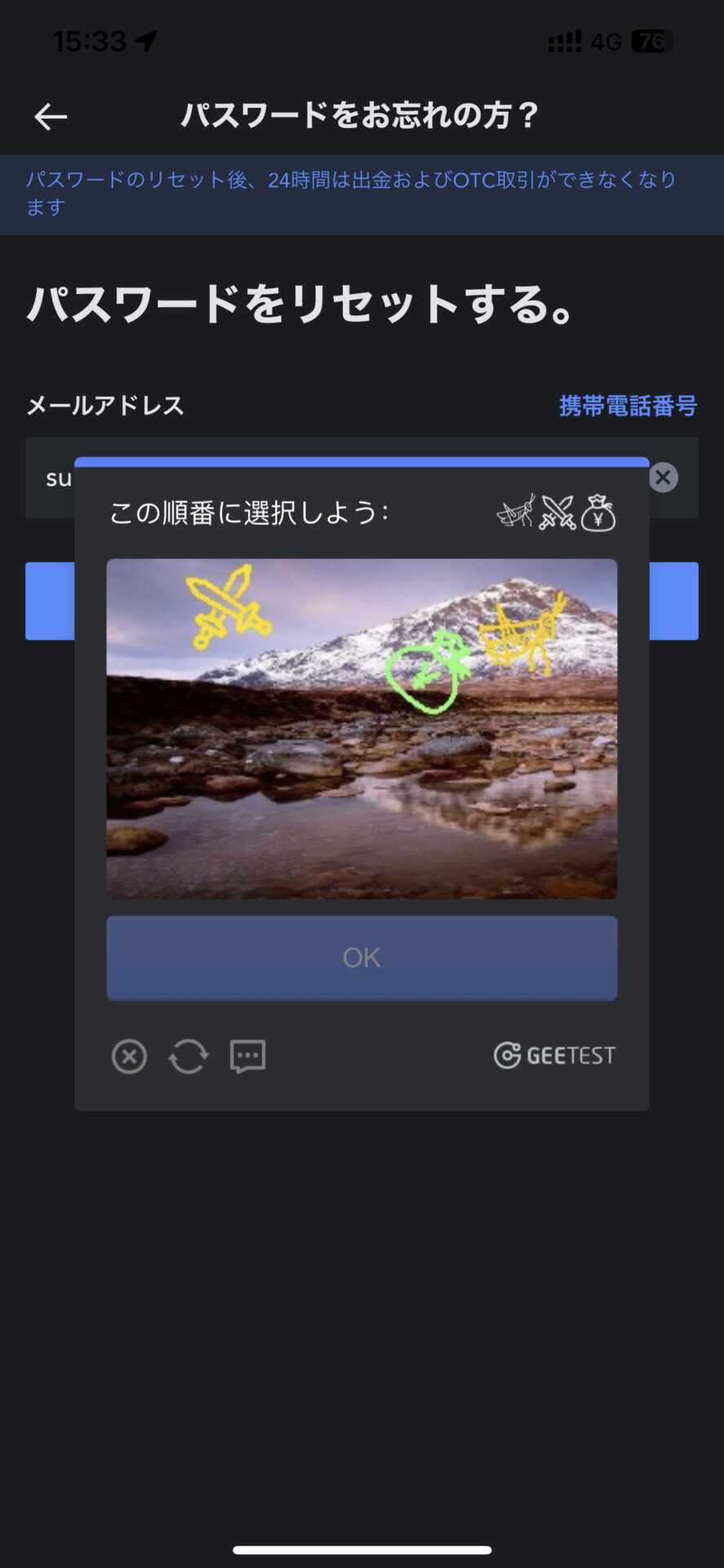This screenshot has height=1568, width=724.
Task: Refresh the captcha image
Action: click(x=189, y=1056)
